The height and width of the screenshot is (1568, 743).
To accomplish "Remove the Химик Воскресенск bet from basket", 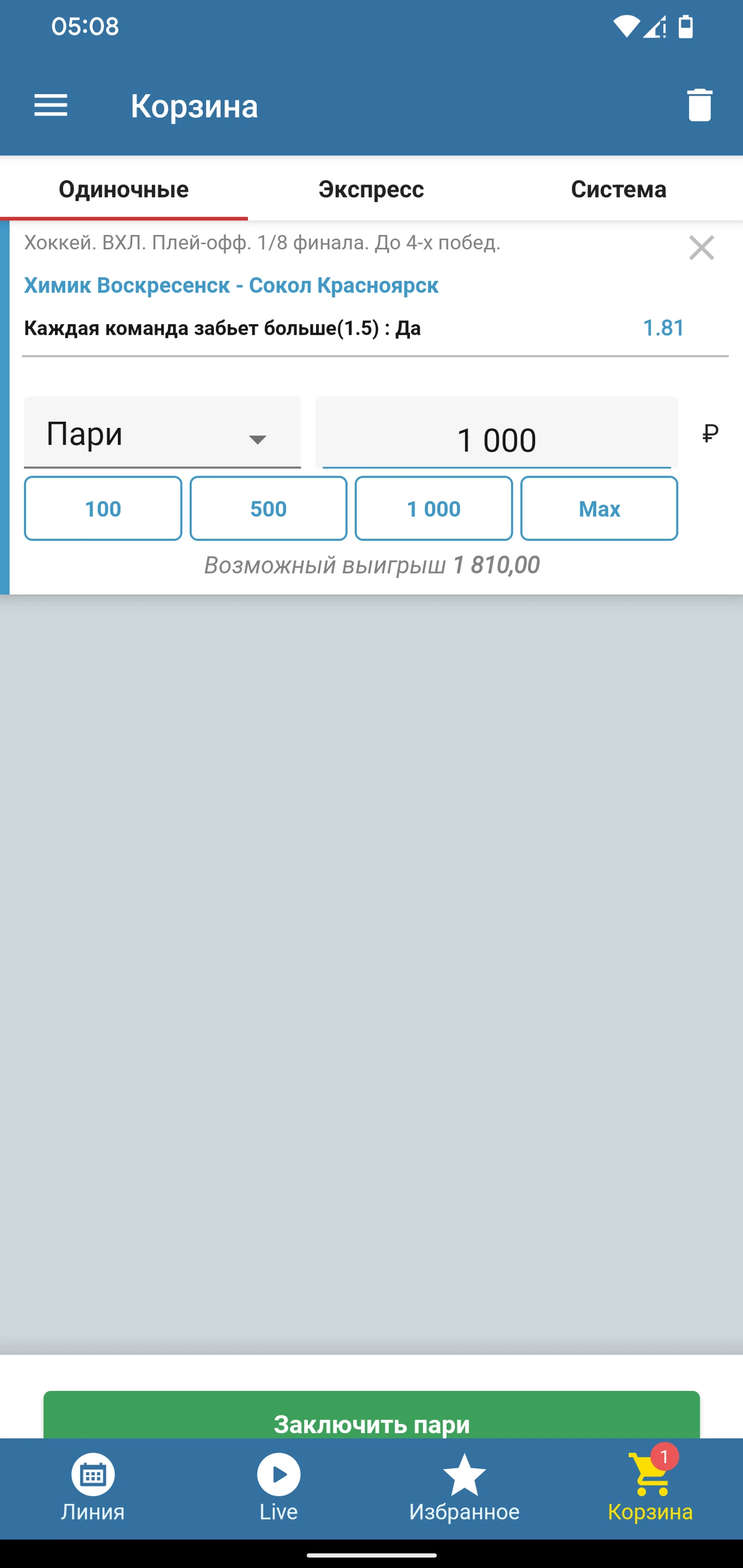I will pyautogui.click(x=701, y=248).
